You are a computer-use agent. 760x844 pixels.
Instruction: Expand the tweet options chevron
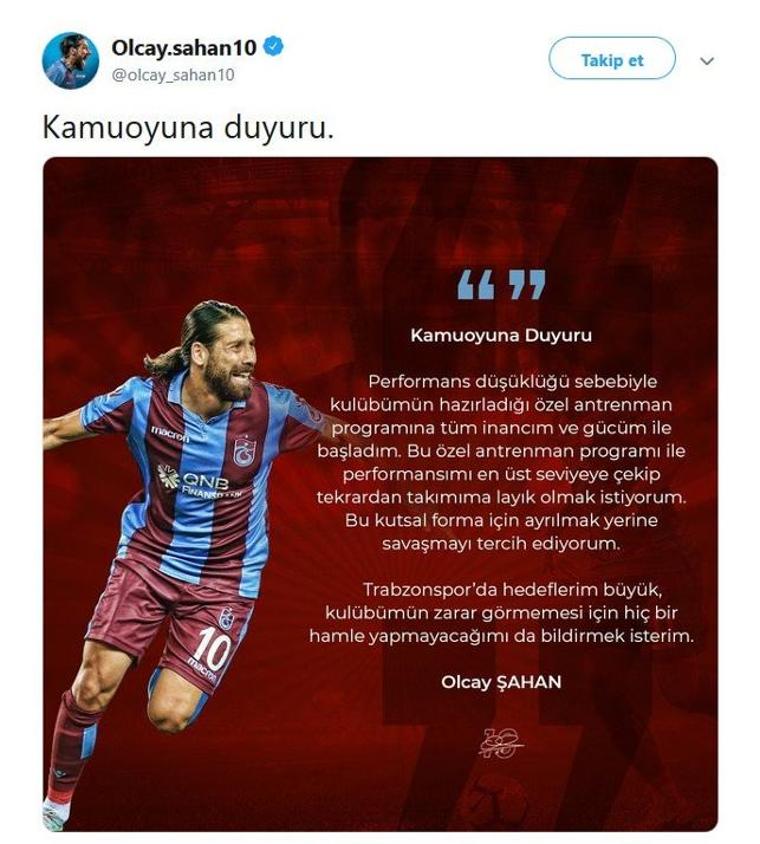(x=707, y=61)
